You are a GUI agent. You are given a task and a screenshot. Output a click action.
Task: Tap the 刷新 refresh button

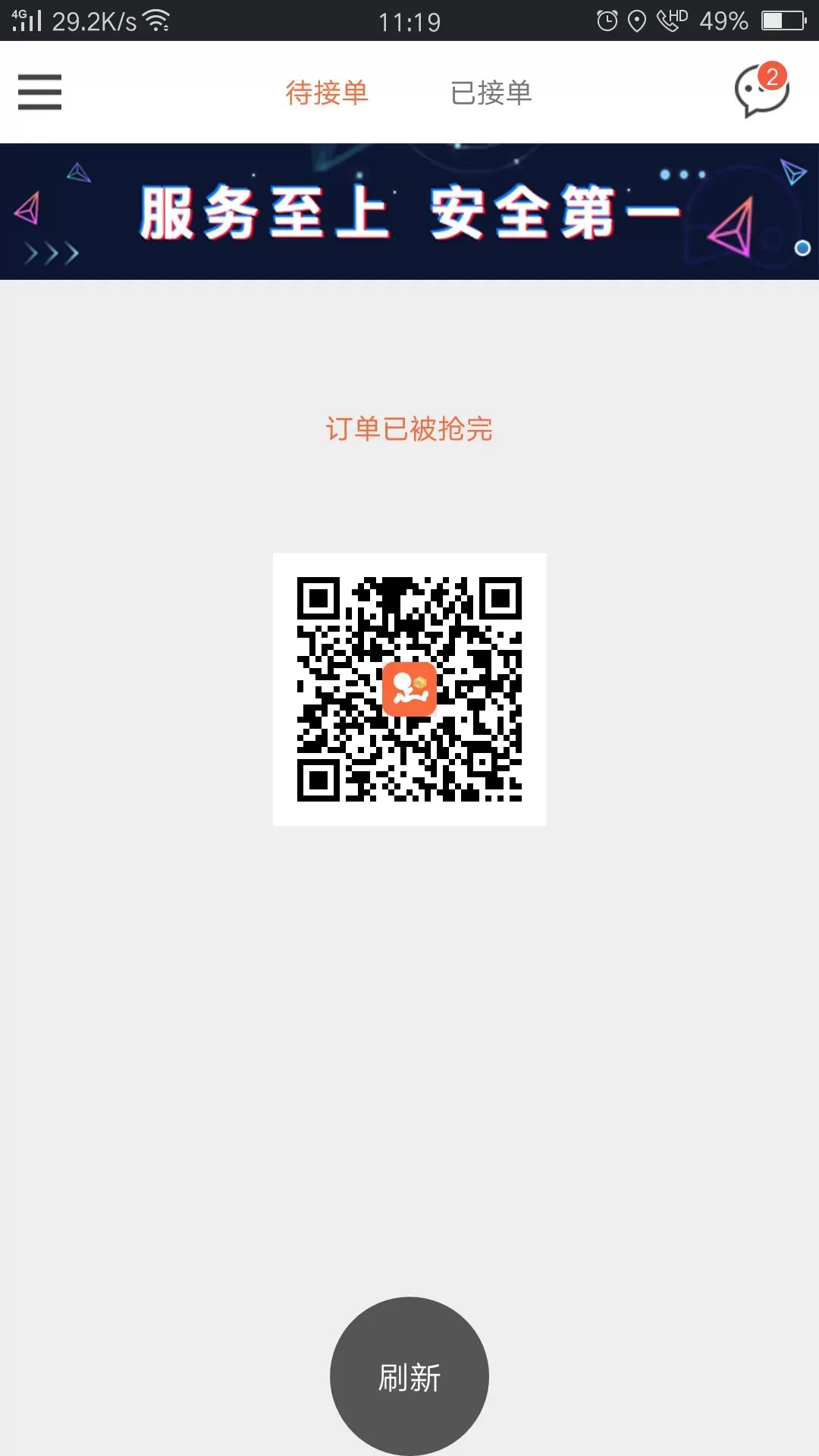coord(409,1376)
